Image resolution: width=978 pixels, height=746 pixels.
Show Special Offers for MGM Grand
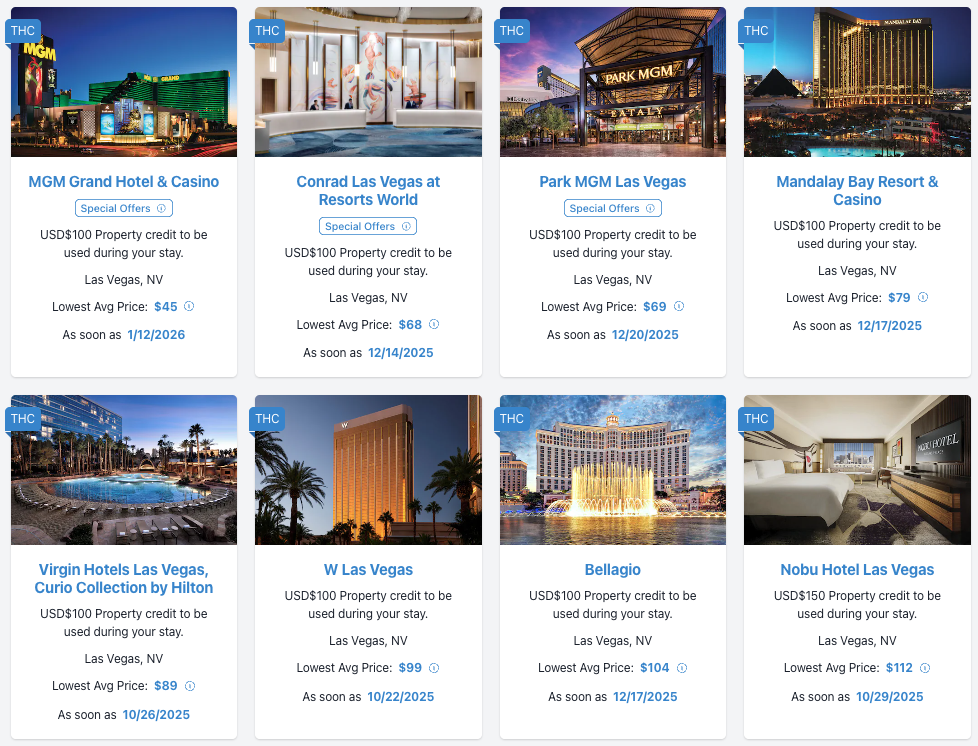coord(124,208)
